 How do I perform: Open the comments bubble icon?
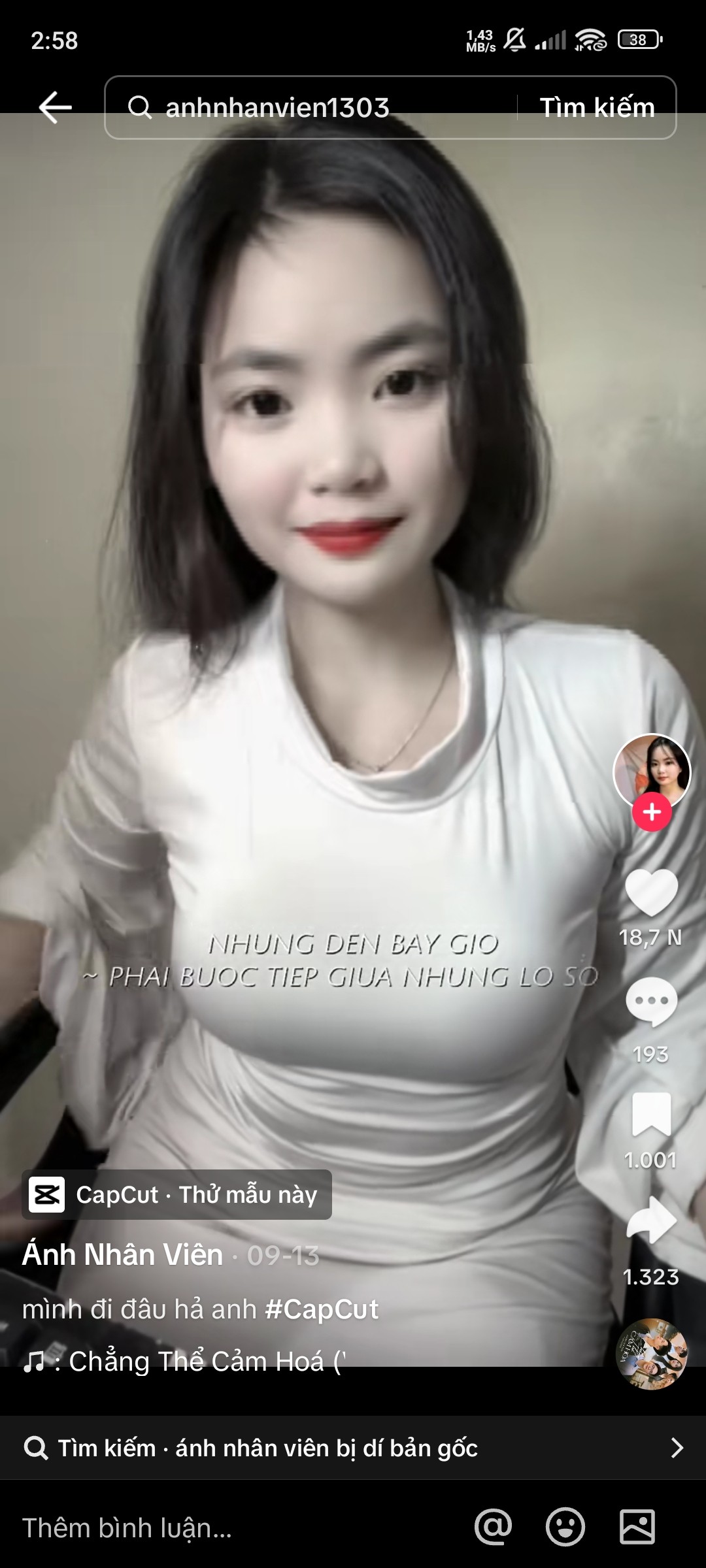[x=651, y=1002]
